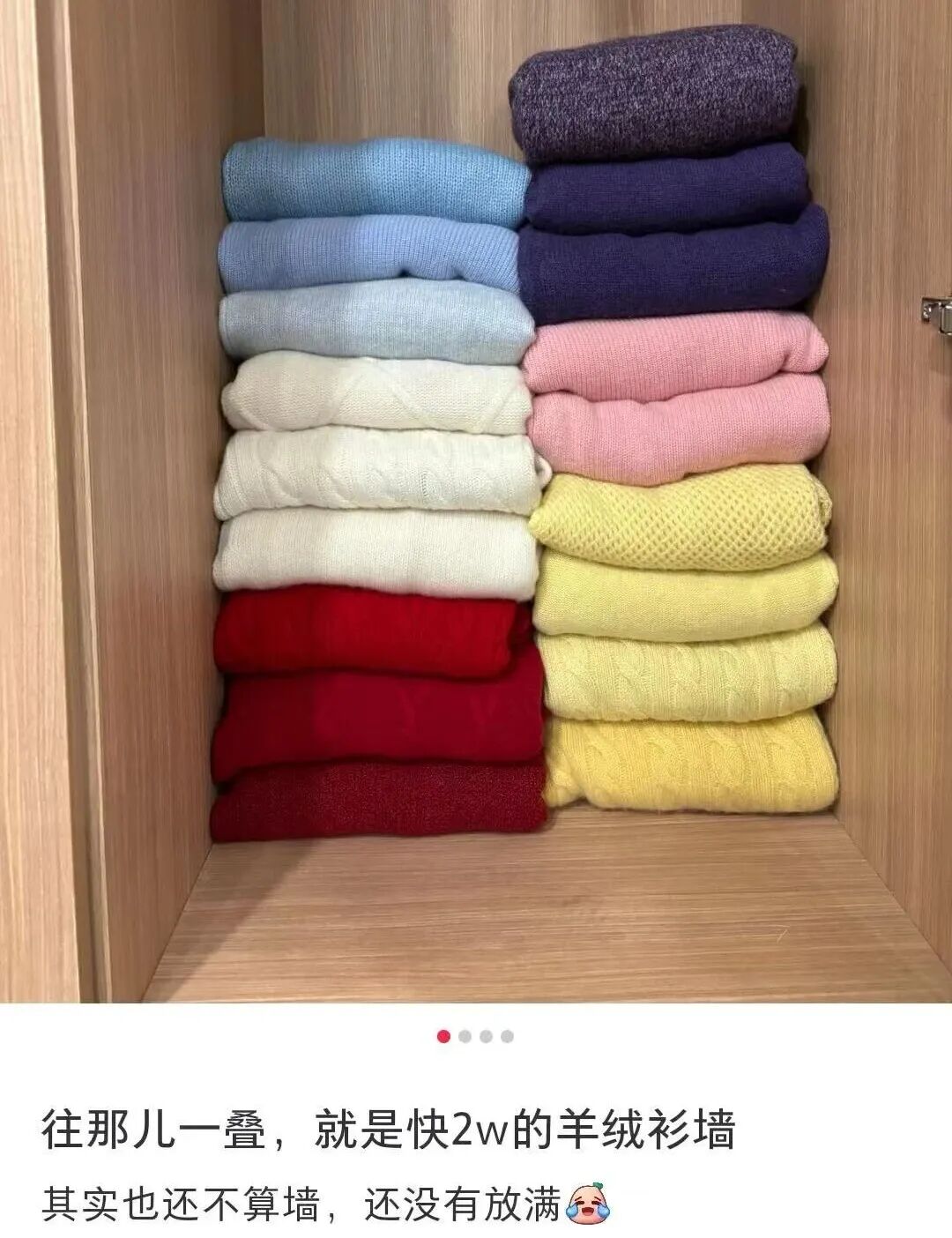Open the sweater stack photo in full view
Viewport: 952px width, 1238px height.
click(476, 494)
